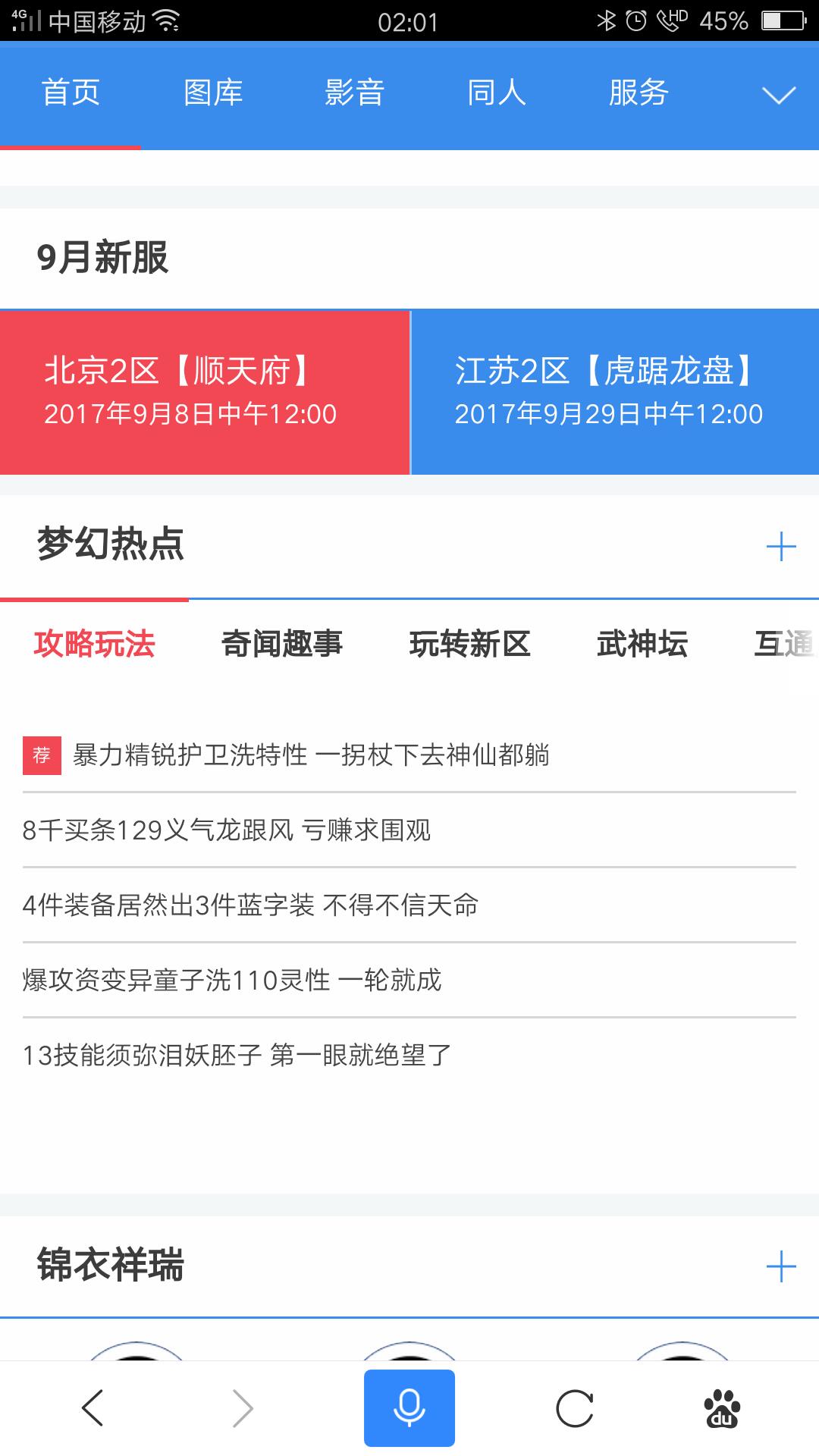Viewport: 819px width, 1456px height.
Task: Open the 江苏2区 虎踞龙盘 server card
Action: 615,392
